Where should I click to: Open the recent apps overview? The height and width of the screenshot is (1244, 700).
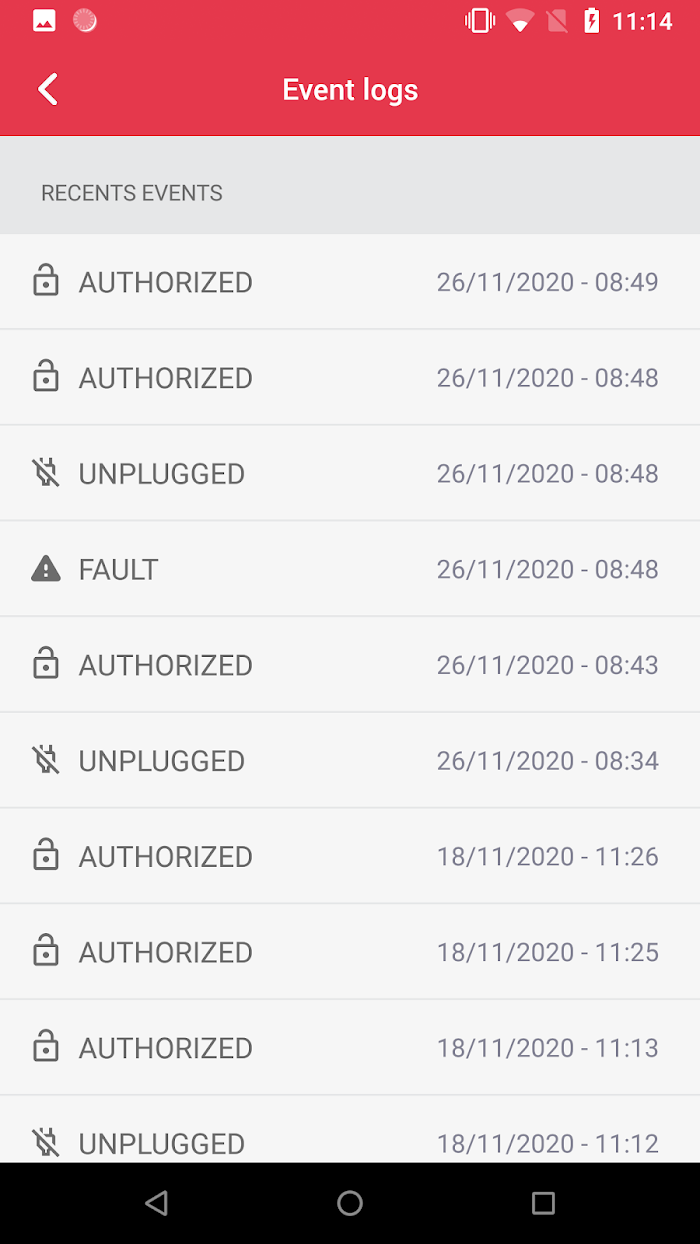[543, 1203]
